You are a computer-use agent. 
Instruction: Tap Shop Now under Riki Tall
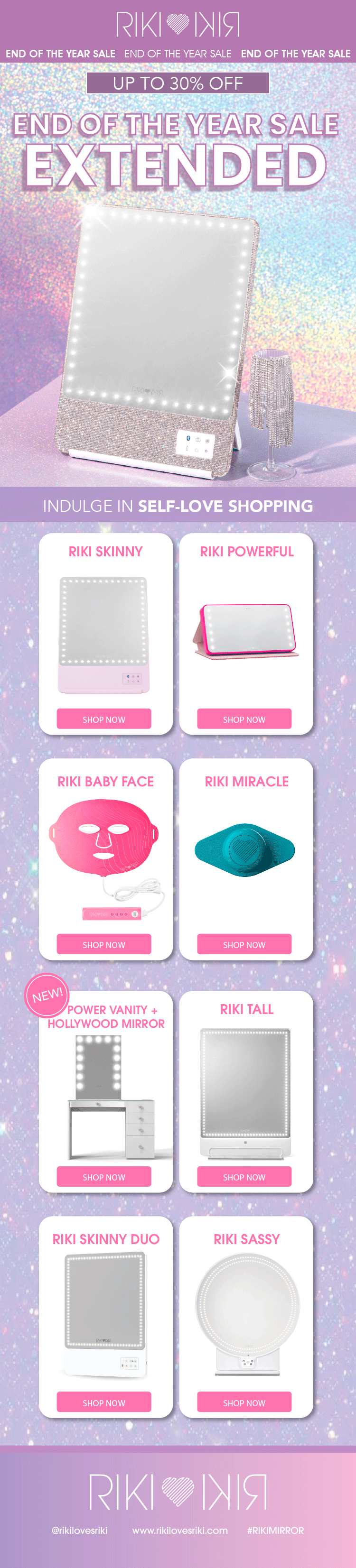pos(244,1177)
